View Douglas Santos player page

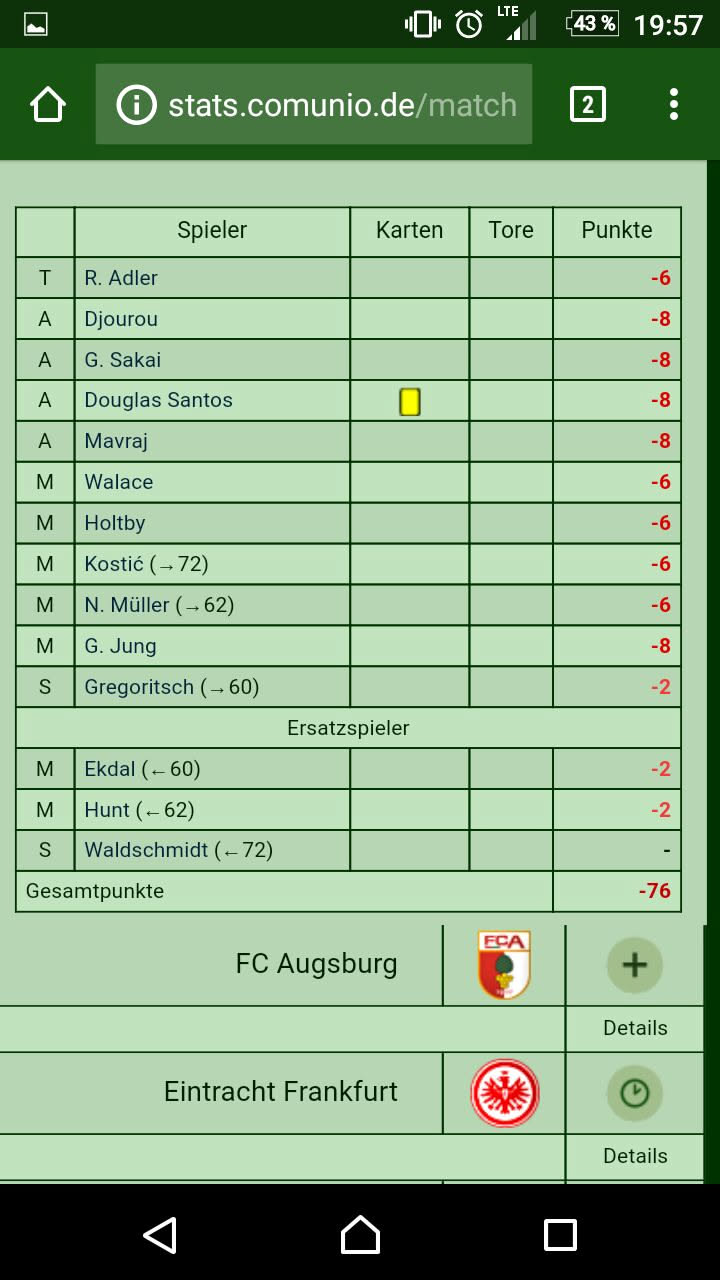158,400
